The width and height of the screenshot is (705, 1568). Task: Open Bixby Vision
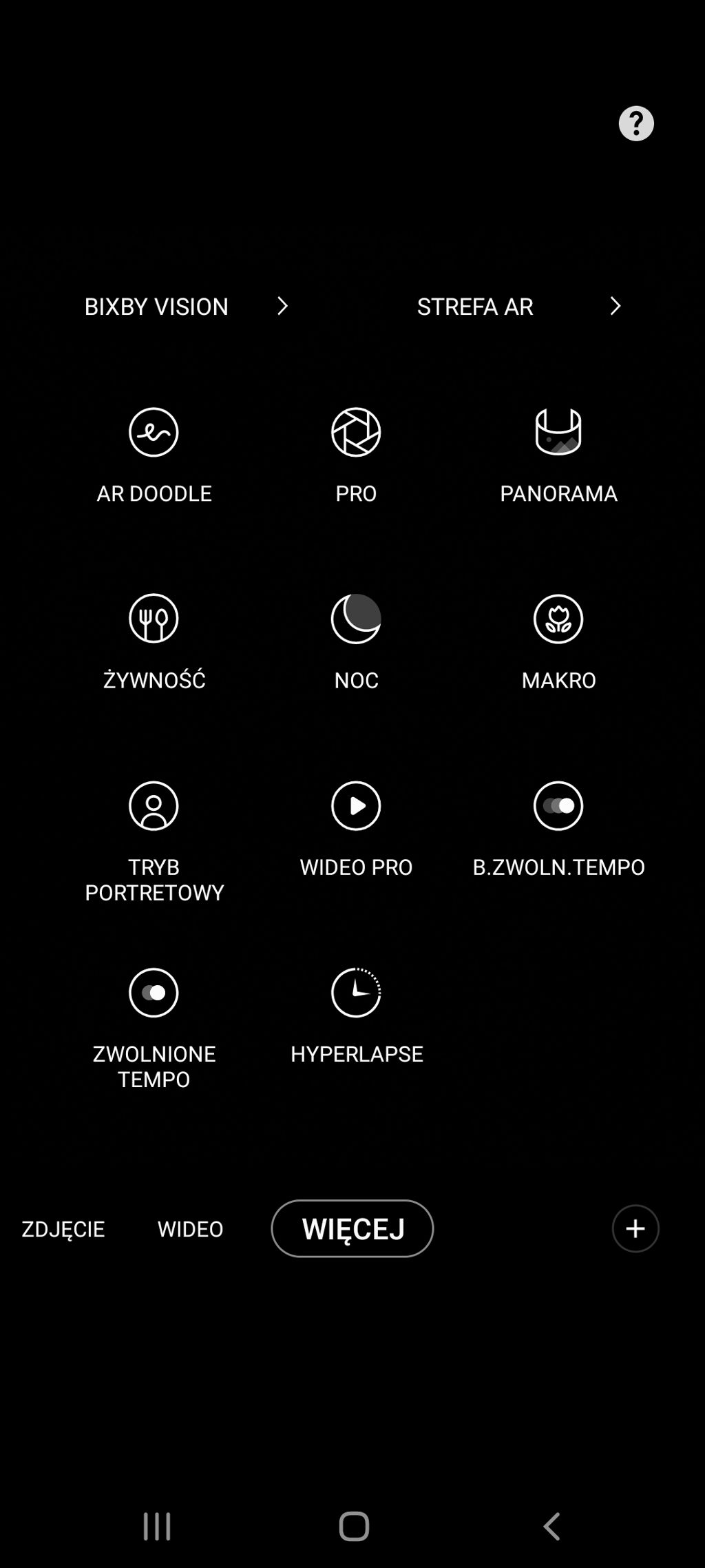coord(186,306)
